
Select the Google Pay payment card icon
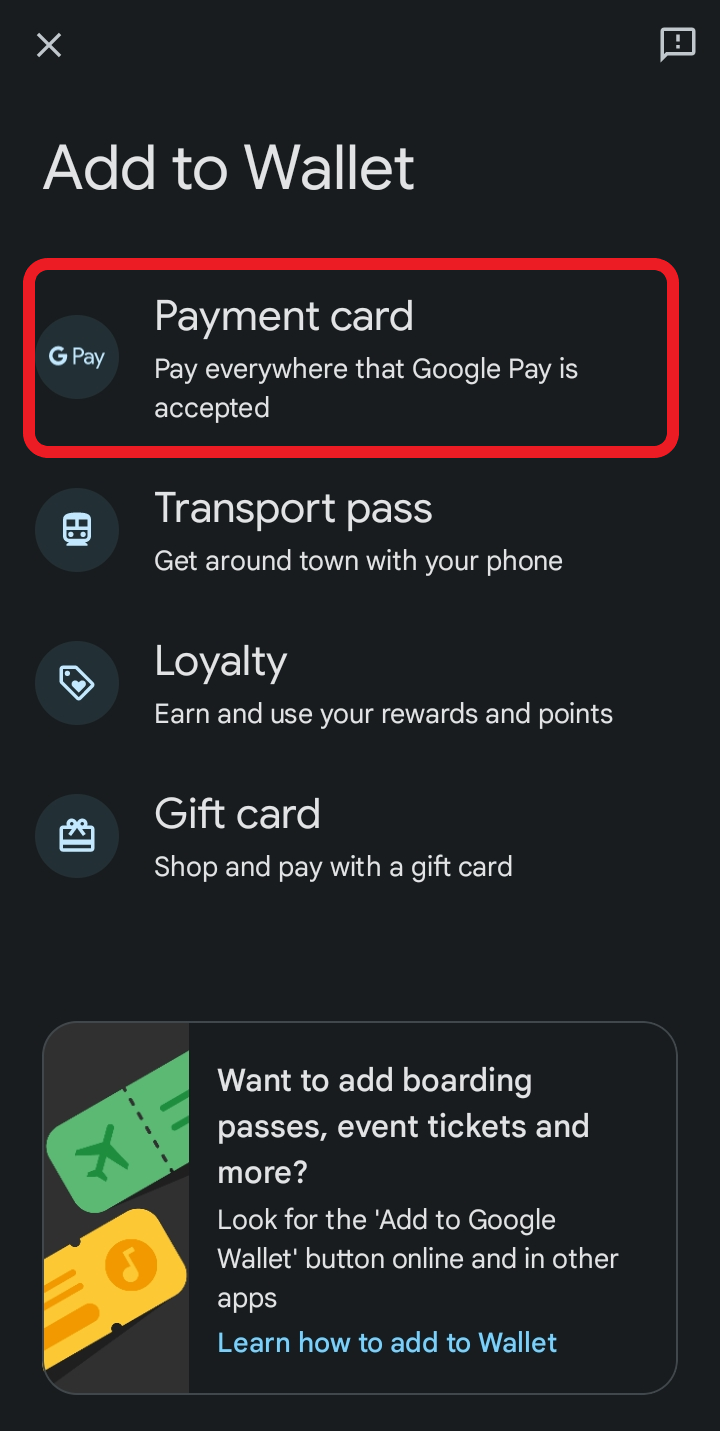pos(77,356)
